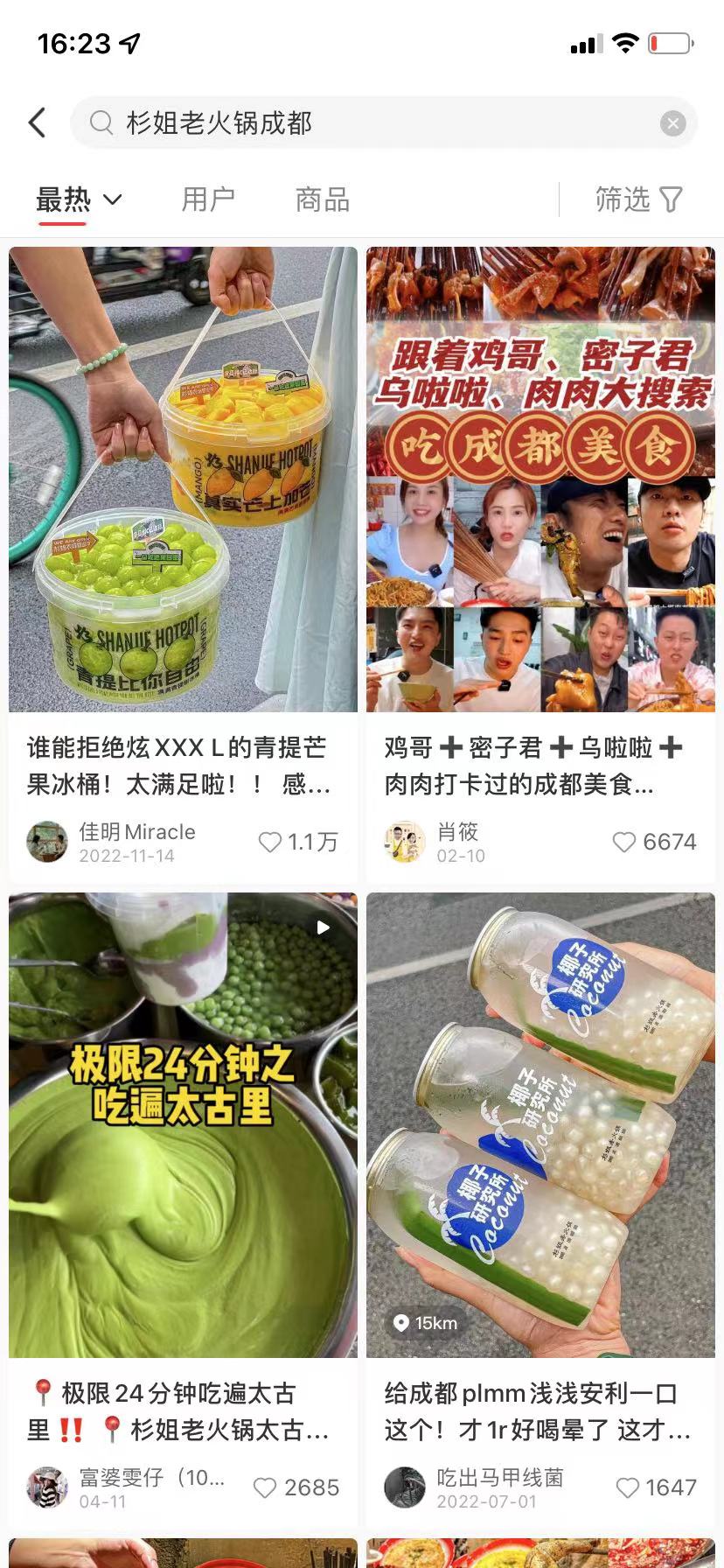
Task: Tap the heart icon showing 6674 likes
Action: pos(624,842)
